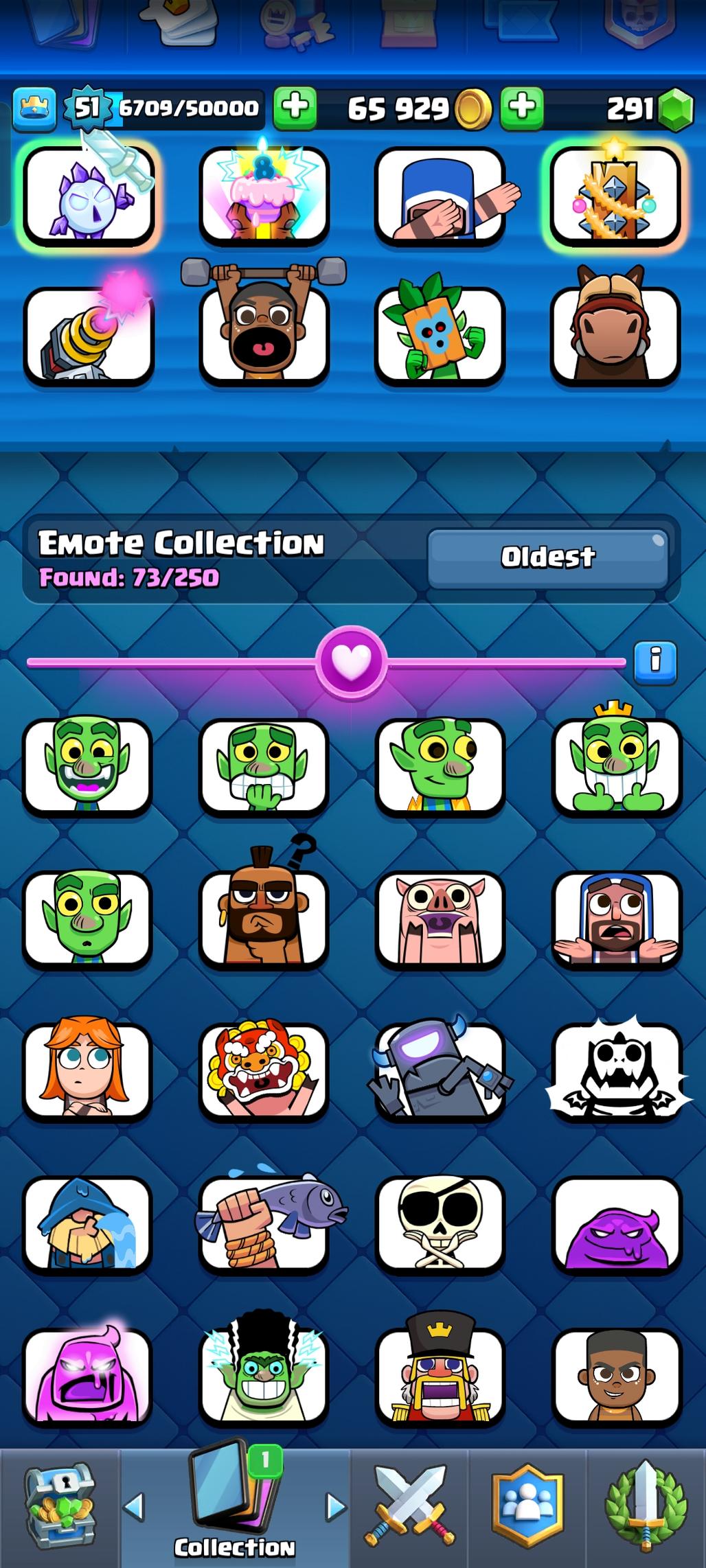
Task: Go to next Collection page arrow
Action: click(x=335, y=1507)
